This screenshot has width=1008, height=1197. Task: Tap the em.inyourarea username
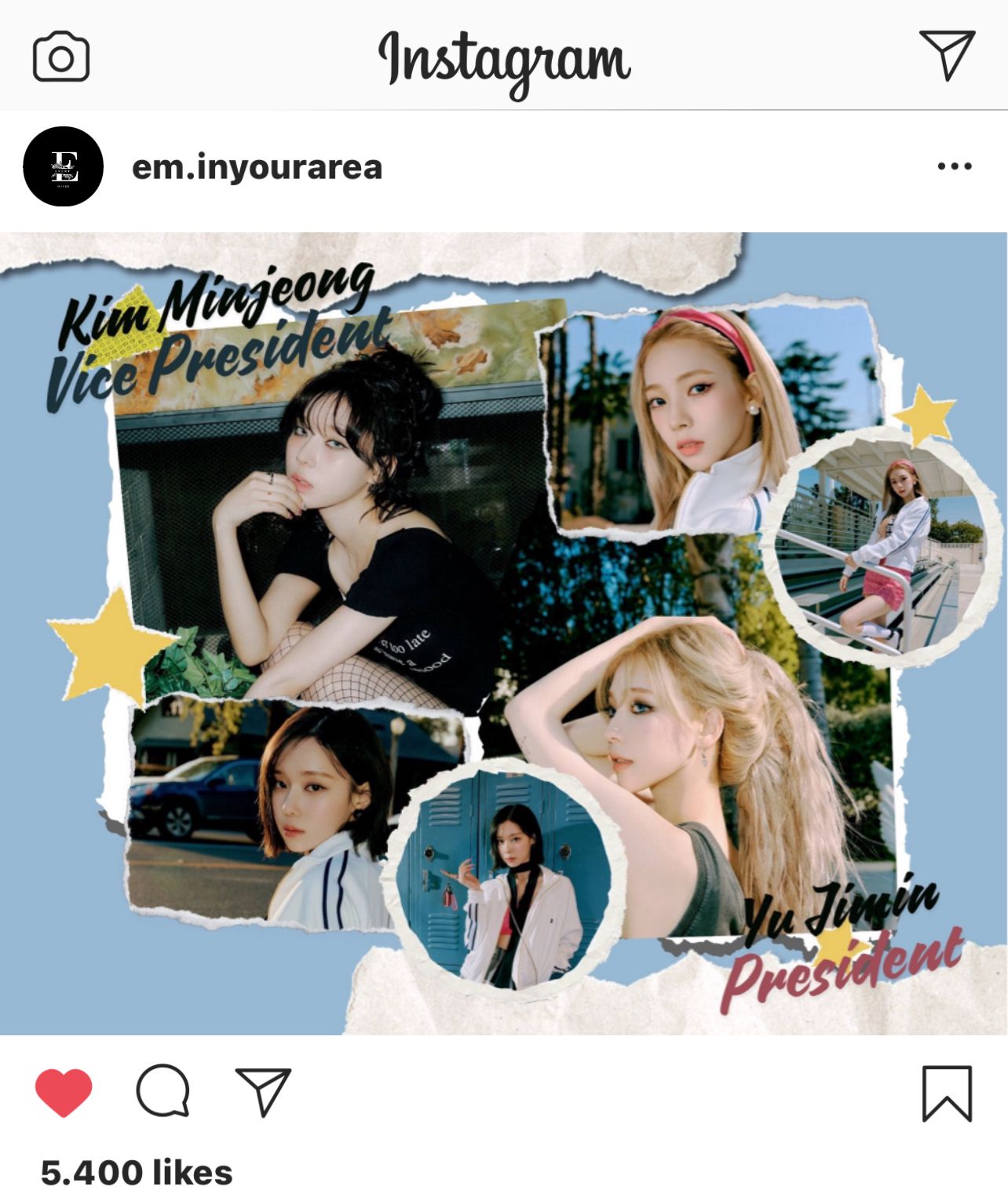coord(257,167)
